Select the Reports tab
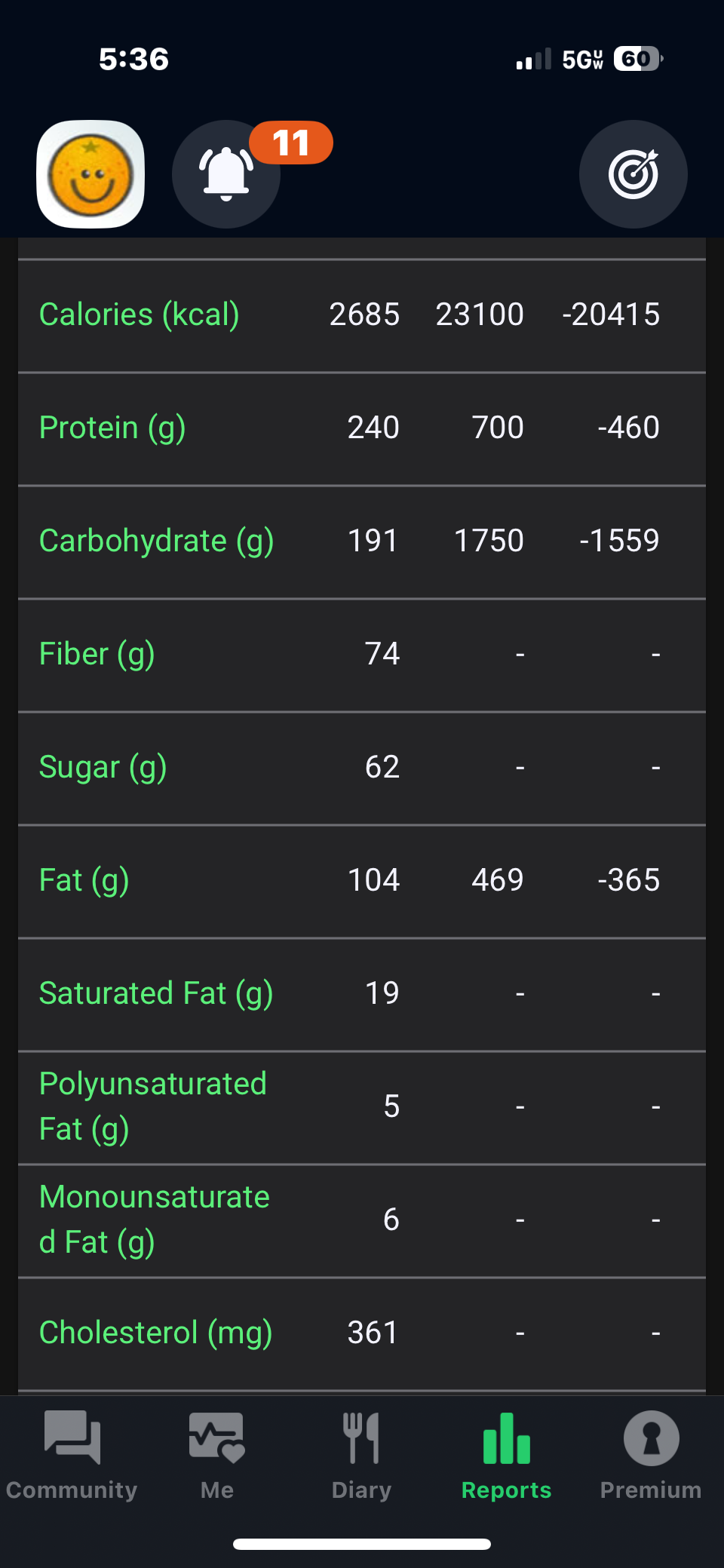This screenshot has height=1568, width=724. coord(506,1455)
